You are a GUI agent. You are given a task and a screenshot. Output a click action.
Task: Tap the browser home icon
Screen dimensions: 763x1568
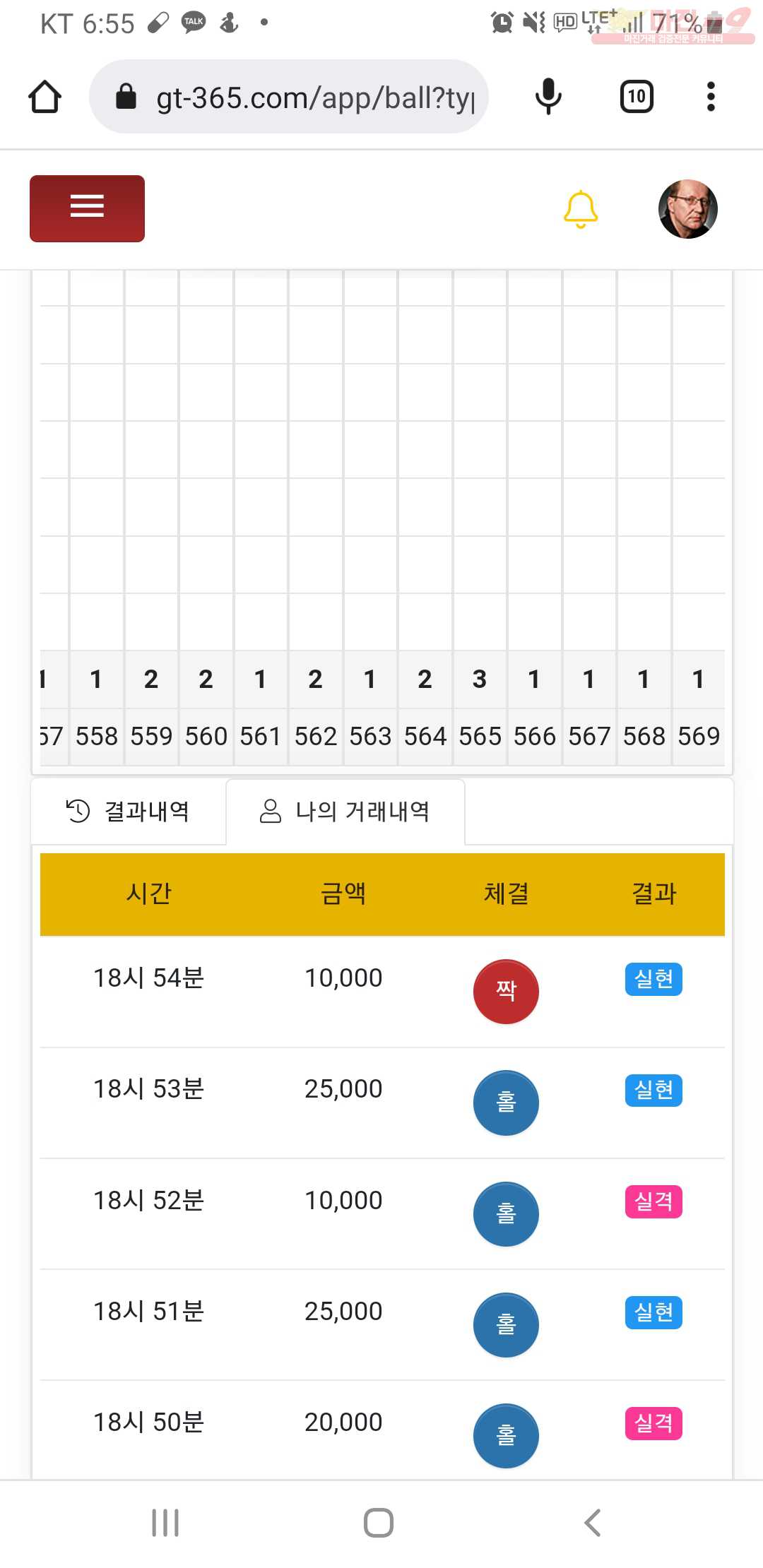45,97
